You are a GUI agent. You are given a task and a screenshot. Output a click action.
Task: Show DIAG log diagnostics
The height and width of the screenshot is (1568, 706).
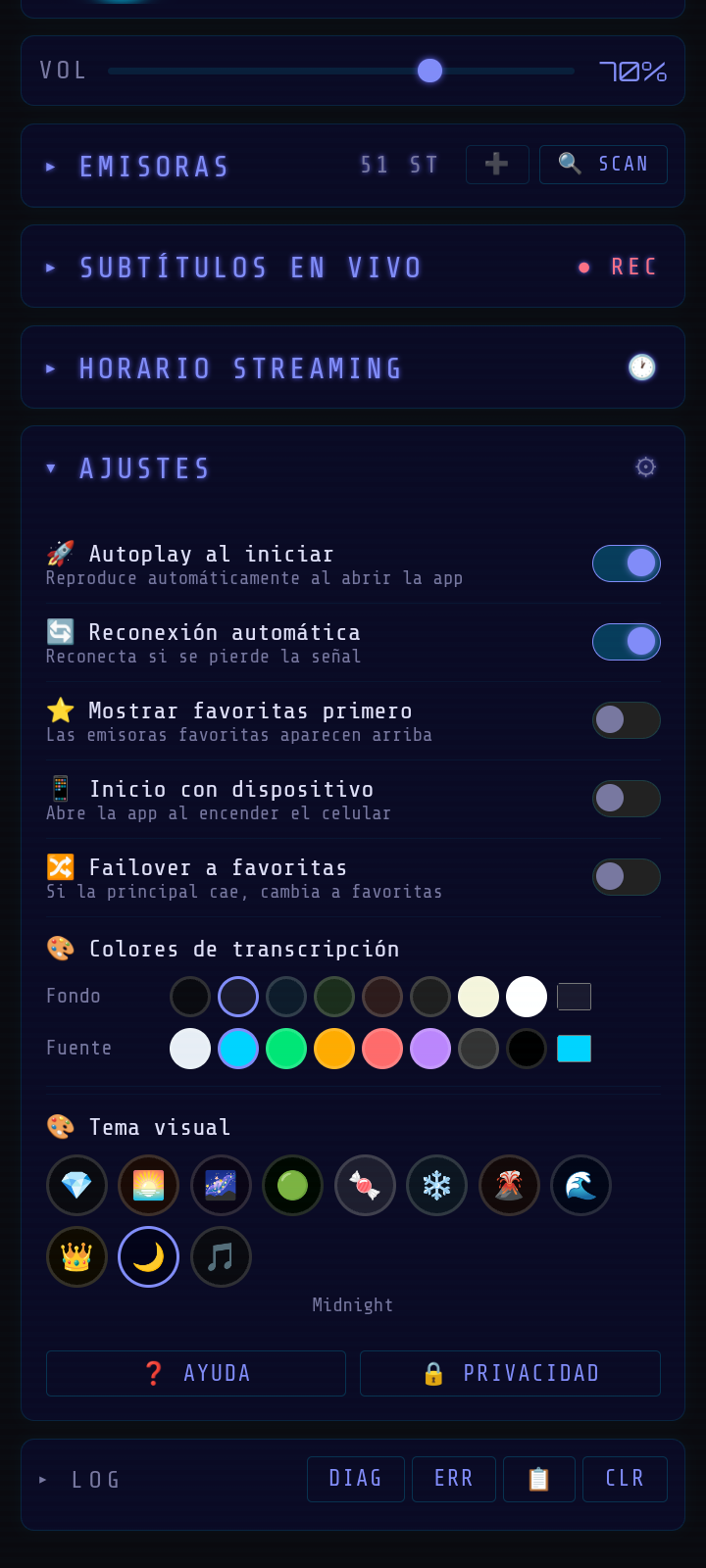[x=356, y=1479]
